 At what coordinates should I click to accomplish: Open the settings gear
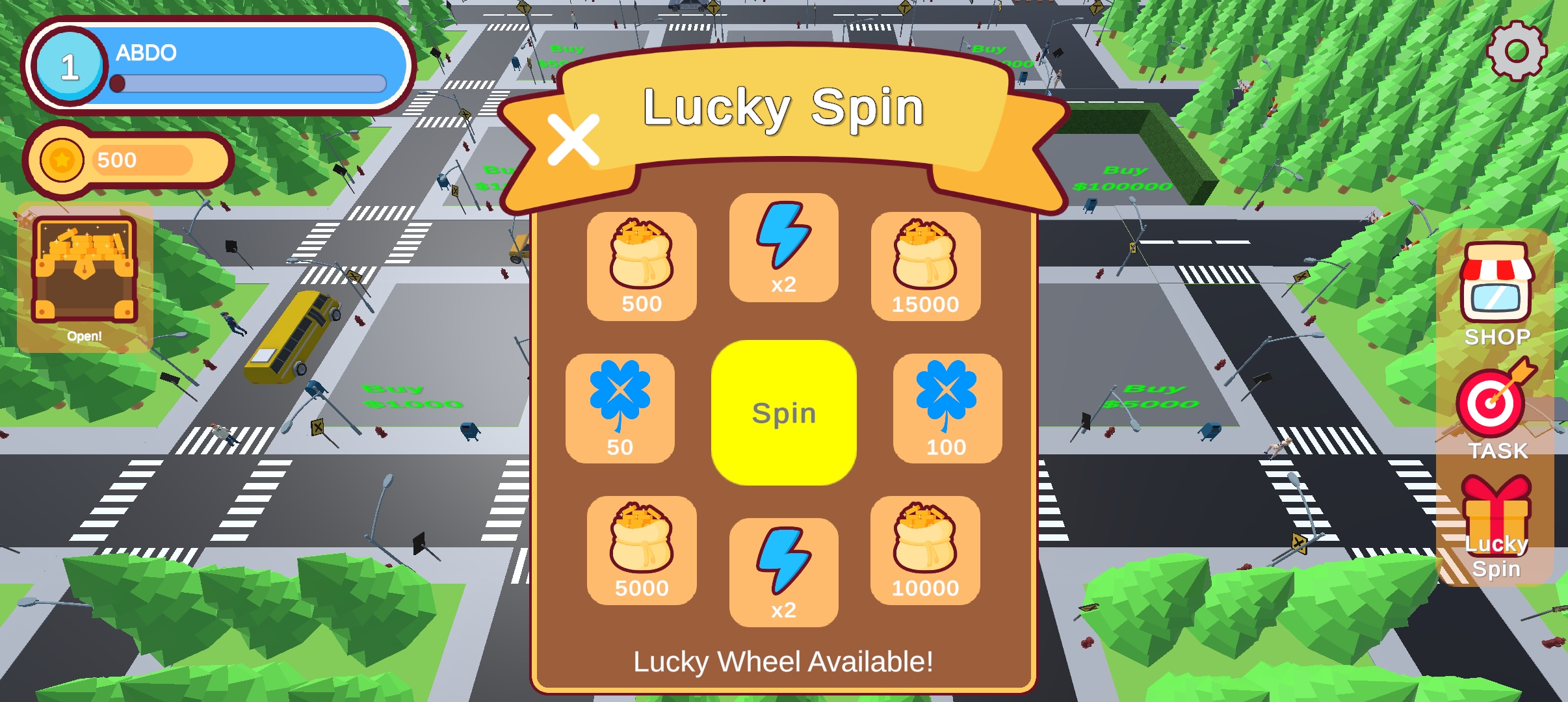1516,51
